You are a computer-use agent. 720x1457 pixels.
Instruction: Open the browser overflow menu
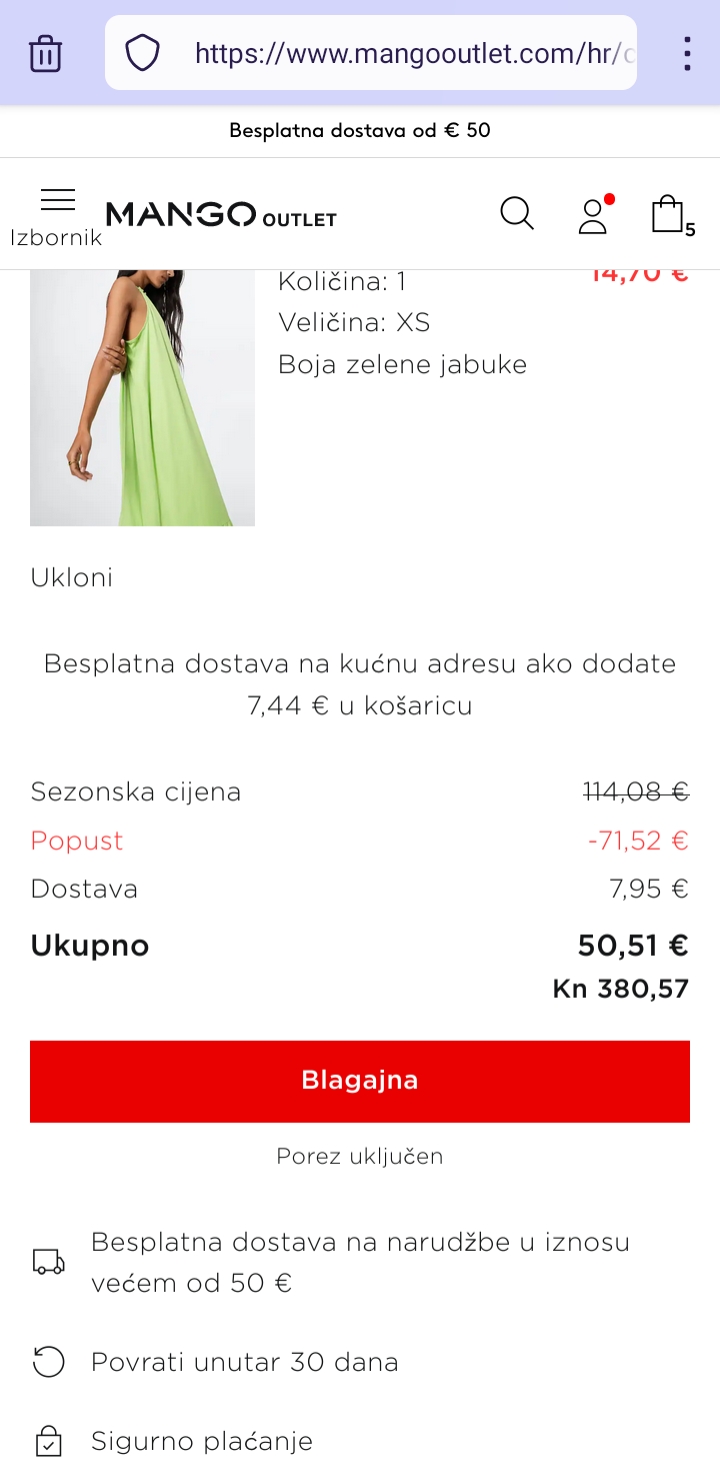pos(687,53)
